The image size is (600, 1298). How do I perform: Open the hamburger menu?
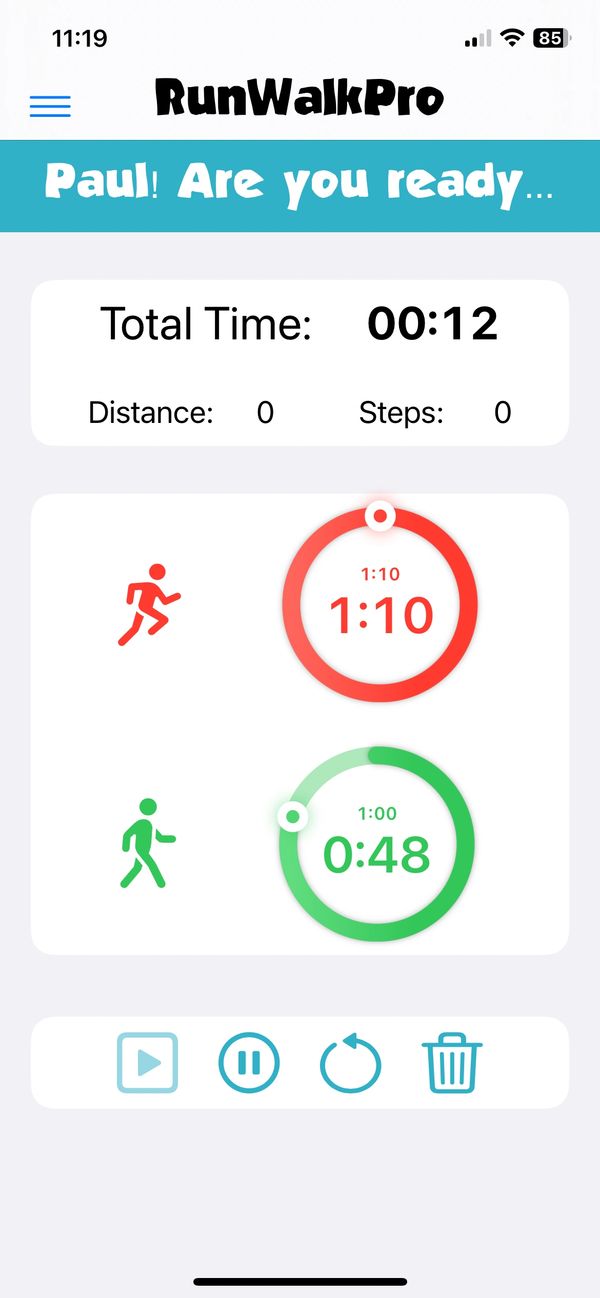tap(50, 106)
